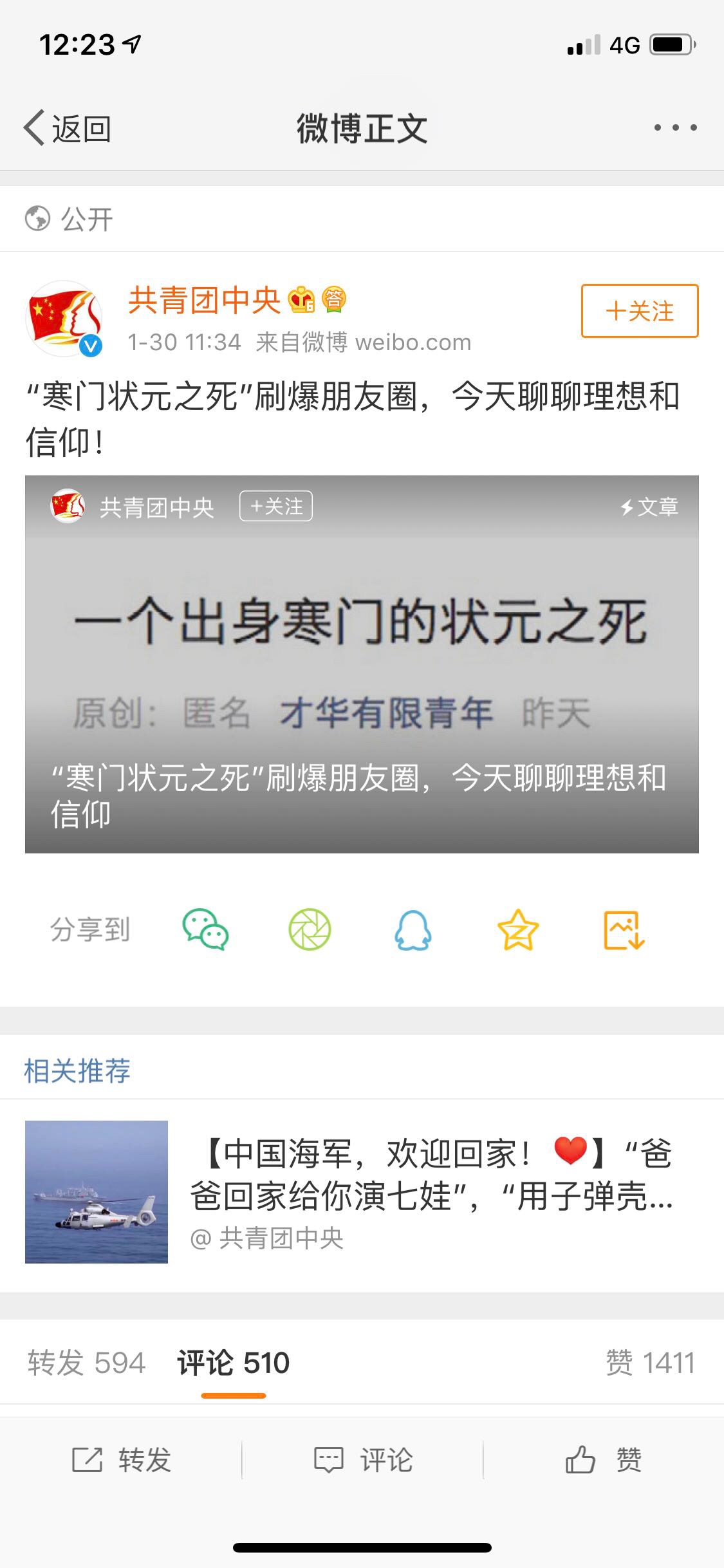Screen dimensions: 724x1568
Task: Select the 评论 510 tab
Action: (234, 1363)
